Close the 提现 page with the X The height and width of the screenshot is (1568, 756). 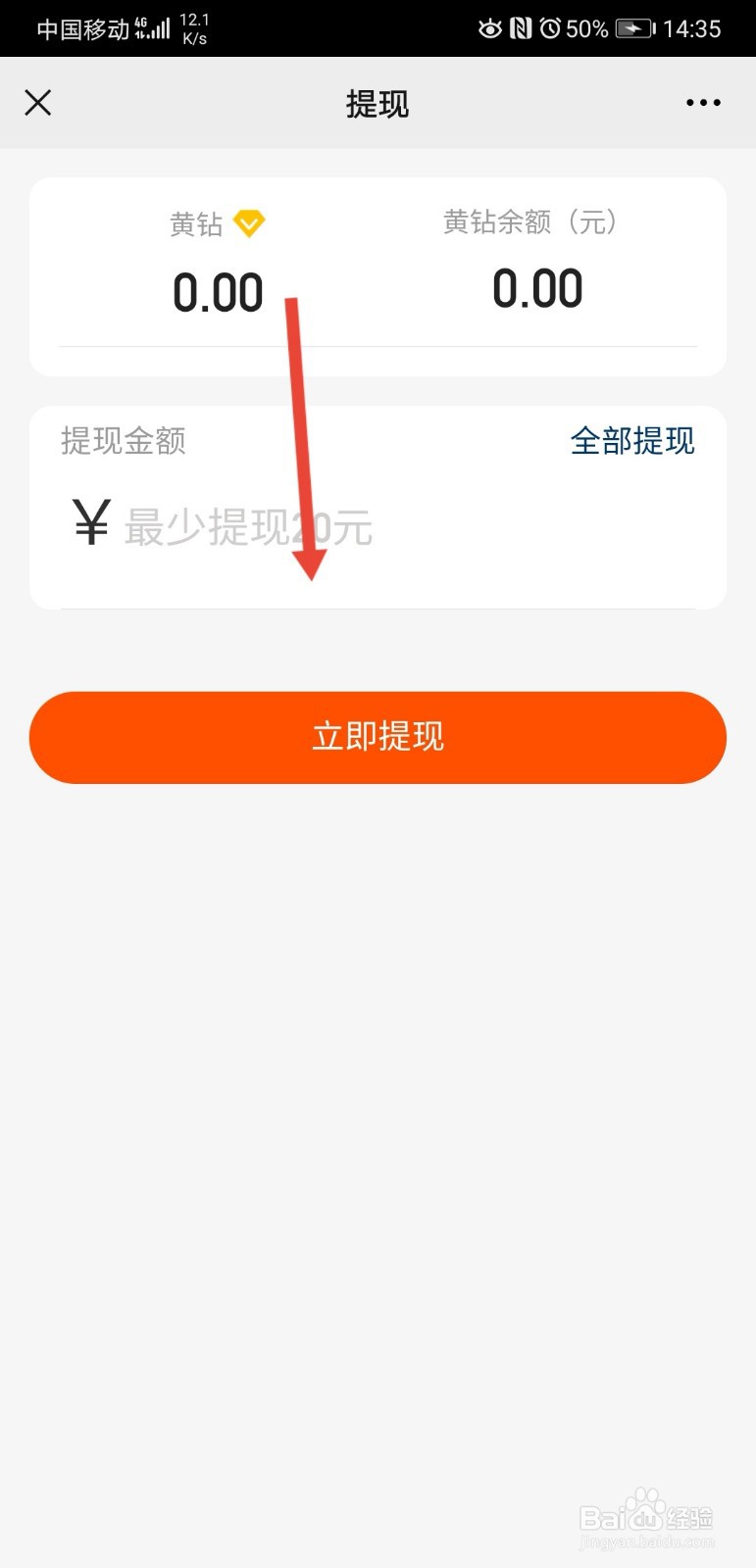coord(37,102)
